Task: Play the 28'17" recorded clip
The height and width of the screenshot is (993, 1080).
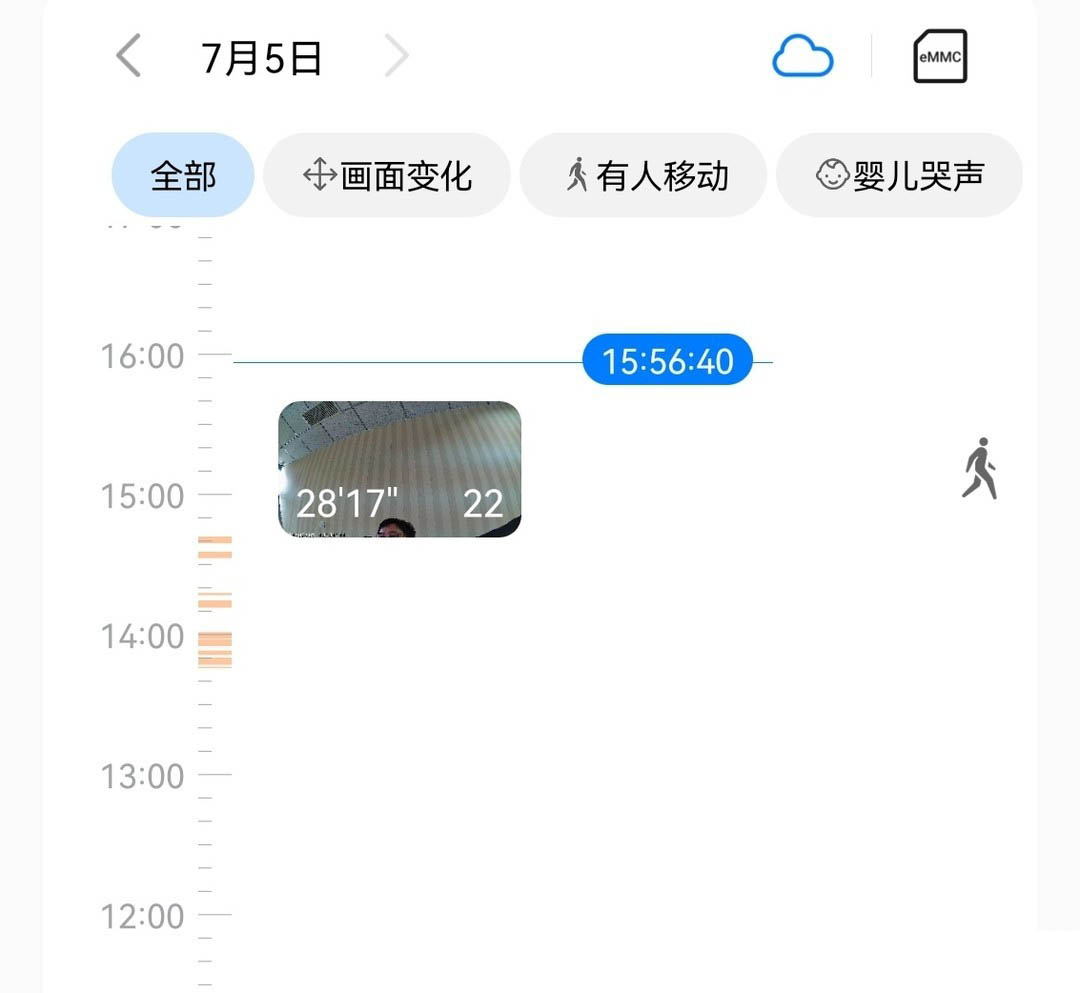Action: pos(399,469)
